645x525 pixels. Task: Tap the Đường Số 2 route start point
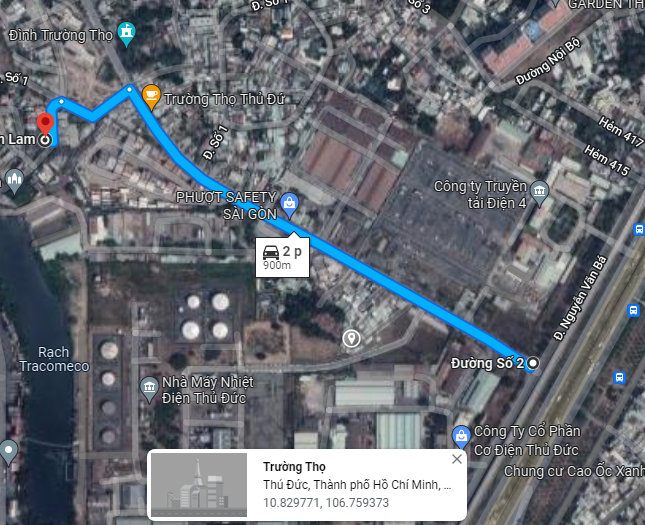tap(532, 363)
